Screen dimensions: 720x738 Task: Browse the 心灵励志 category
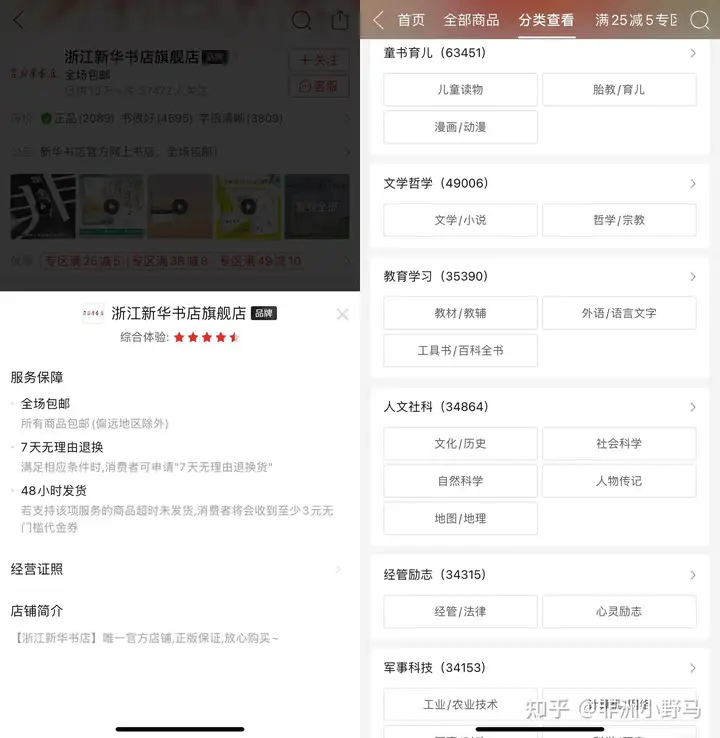619,611
